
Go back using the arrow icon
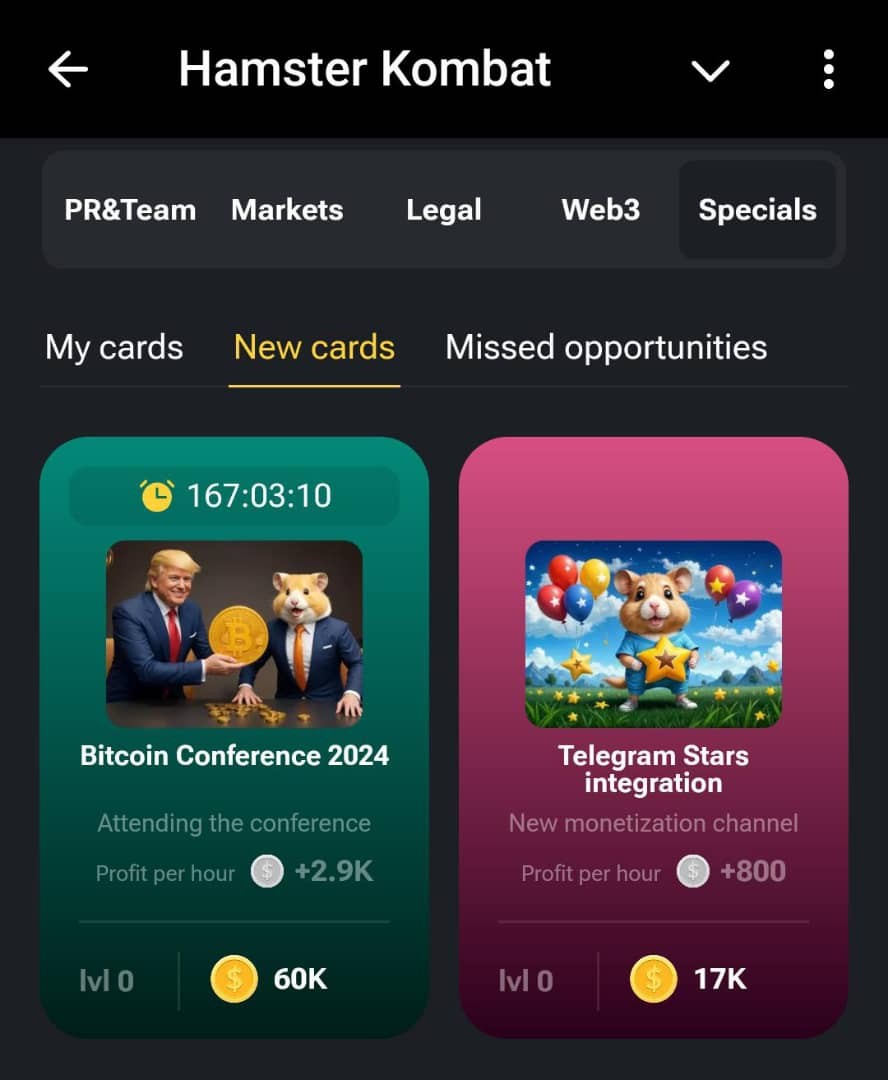coord(68,69)
